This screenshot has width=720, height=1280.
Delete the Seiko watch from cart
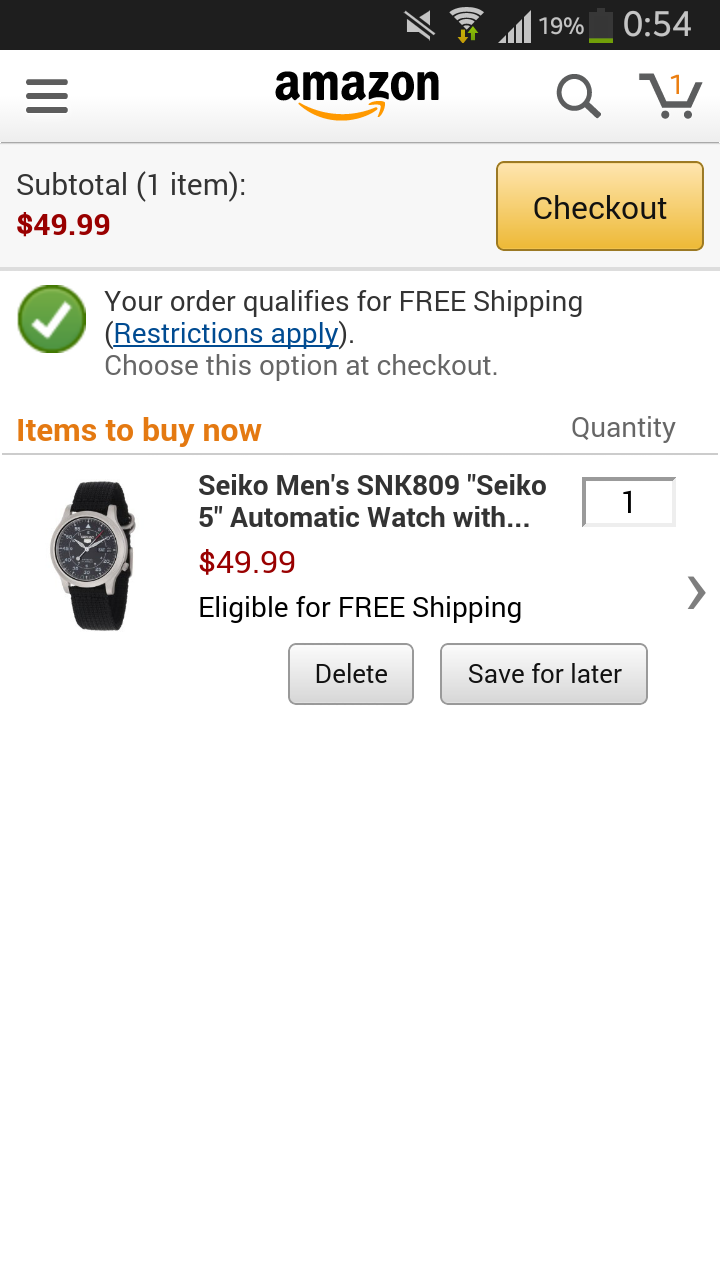coord(351,674)
